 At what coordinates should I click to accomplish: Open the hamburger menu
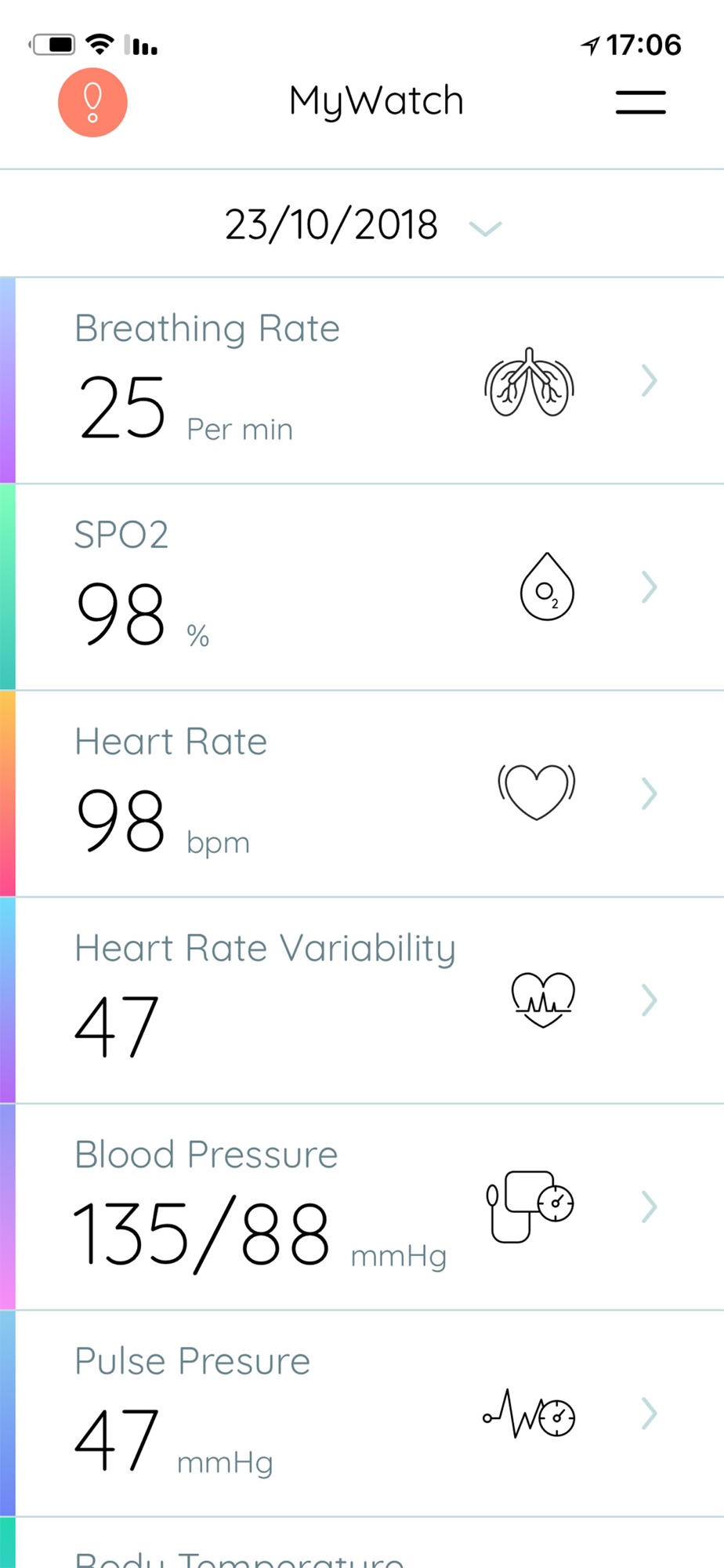(x=640, y=103)
